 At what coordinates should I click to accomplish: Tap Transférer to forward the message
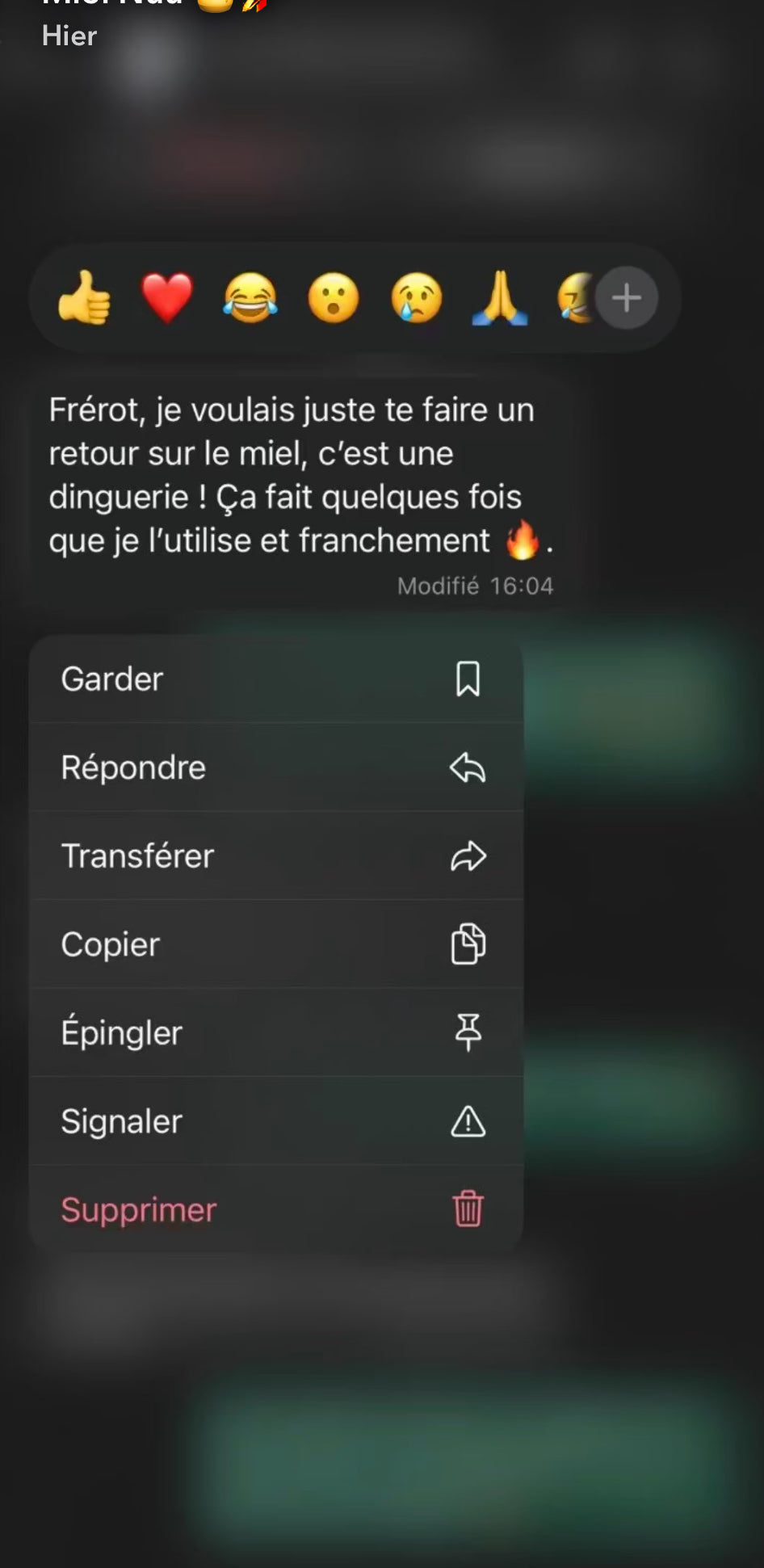click(275, 855)
